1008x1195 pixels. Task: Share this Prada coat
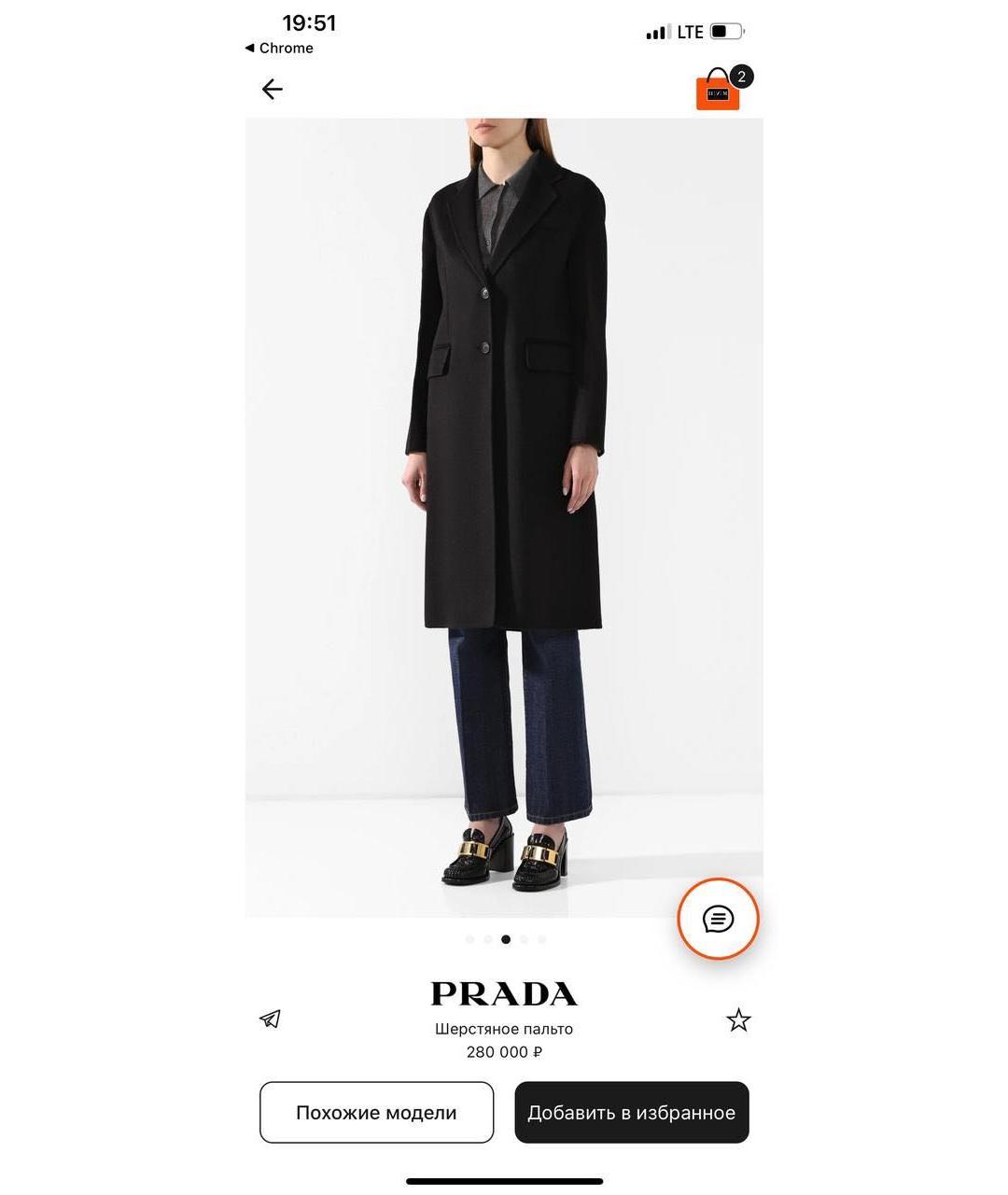coord(270,1019)
